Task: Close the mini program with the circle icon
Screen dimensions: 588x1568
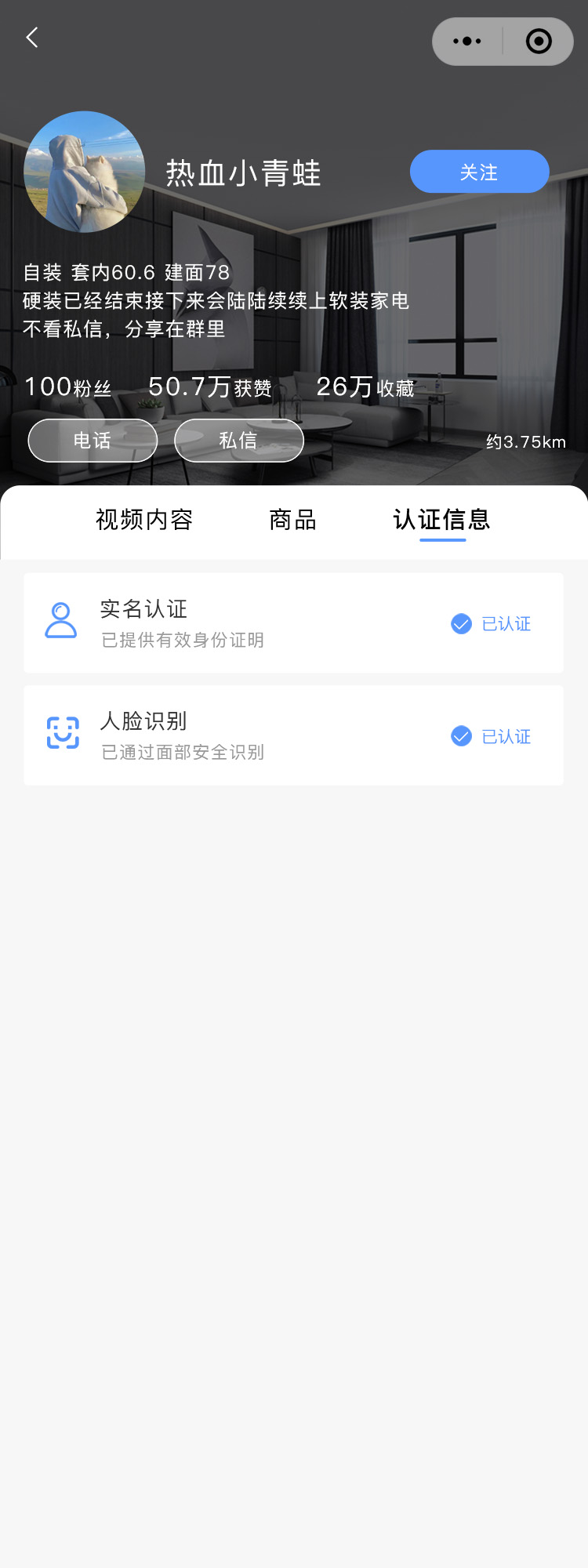Action: [x=539, y=42]
